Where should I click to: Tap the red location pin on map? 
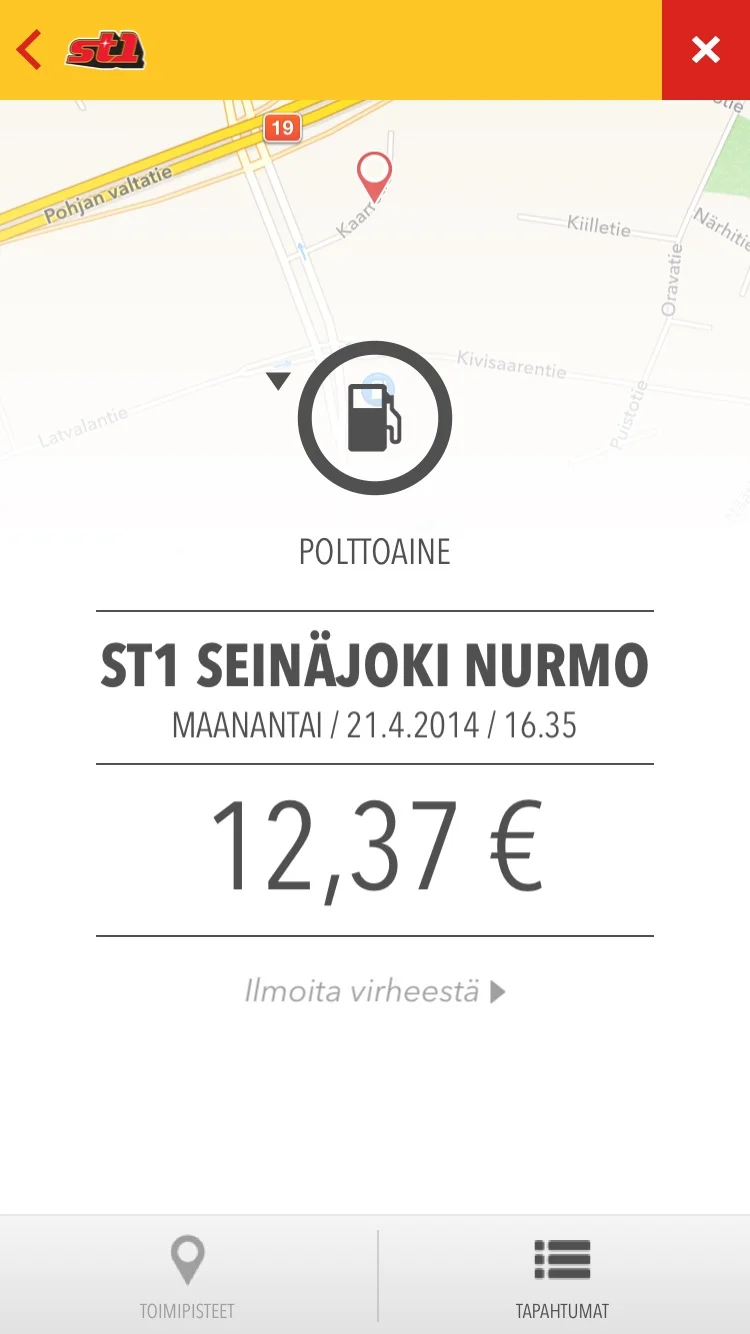click(x=375, y=174)
